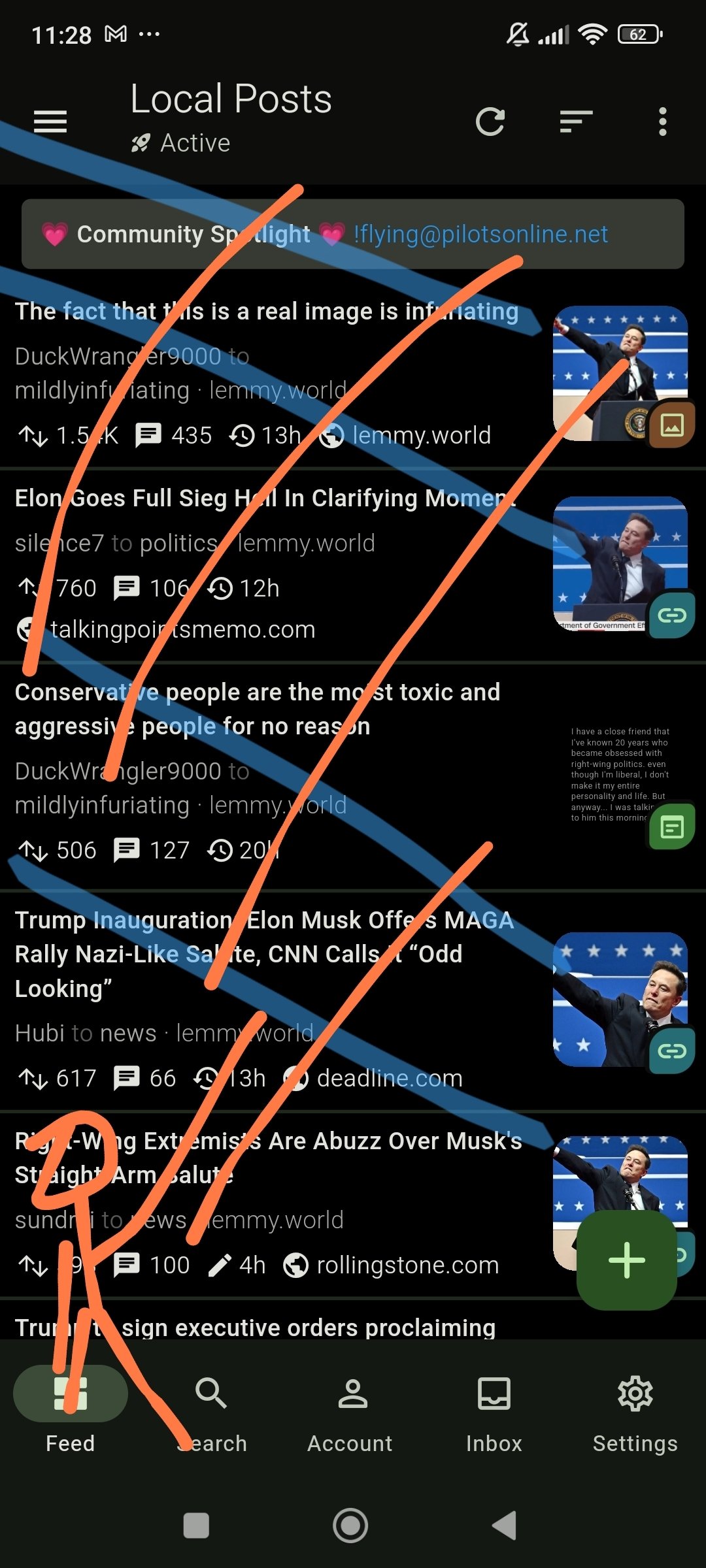Image resolution: width=706 pixels, height=1568 pixels.
Task: Switch to the Account tab
Action: pyautogui.click(x=352, y=1411)
